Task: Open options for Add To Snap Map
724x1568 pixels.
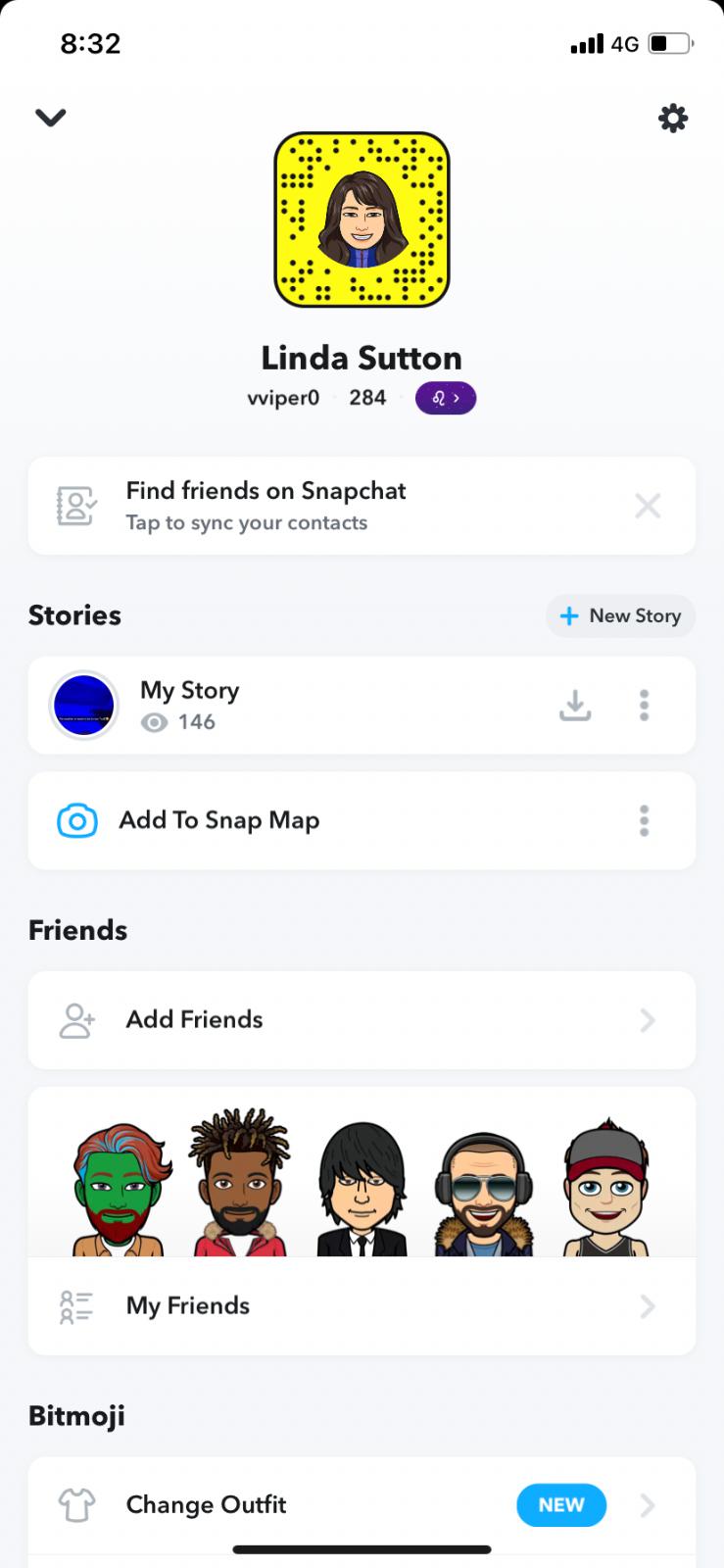Action: pos(644,820)
